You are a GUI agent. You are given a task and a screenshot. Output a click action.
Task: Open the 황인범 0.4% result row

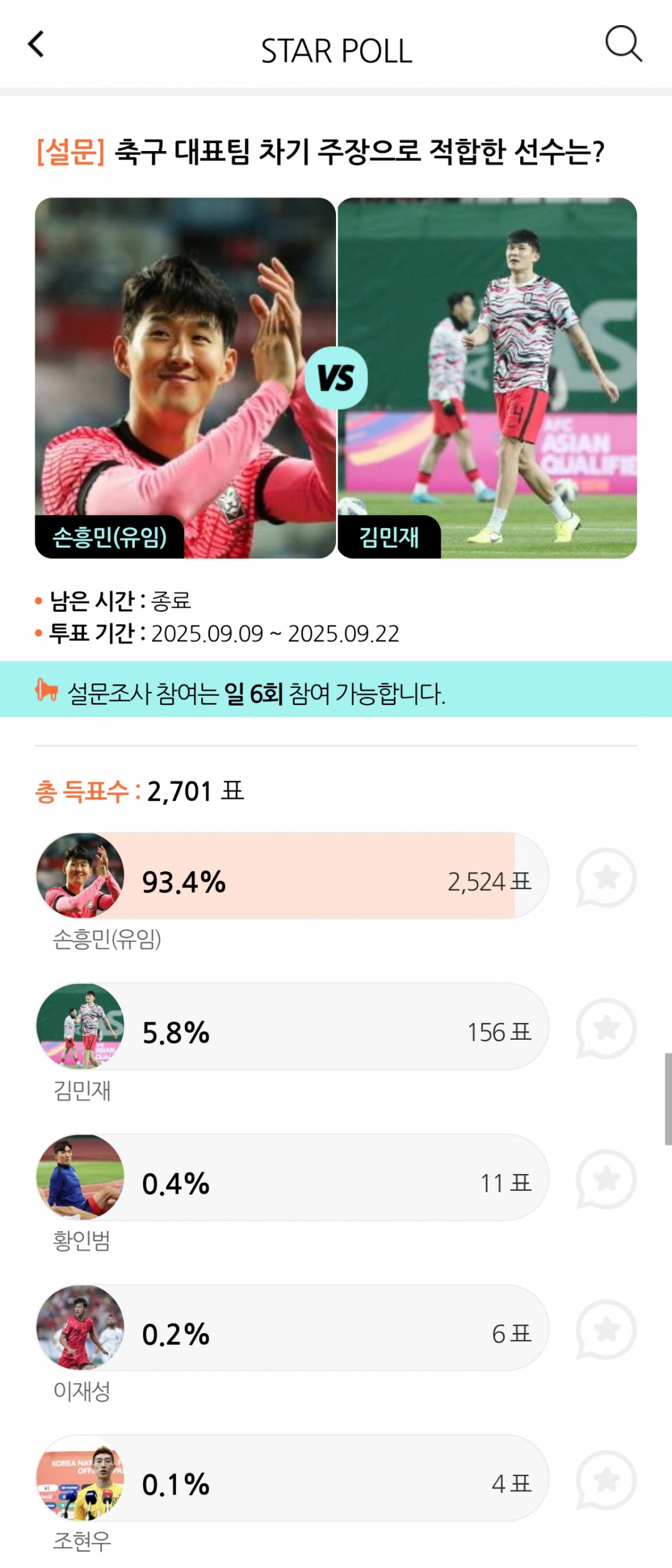[x=292, y=1177]
